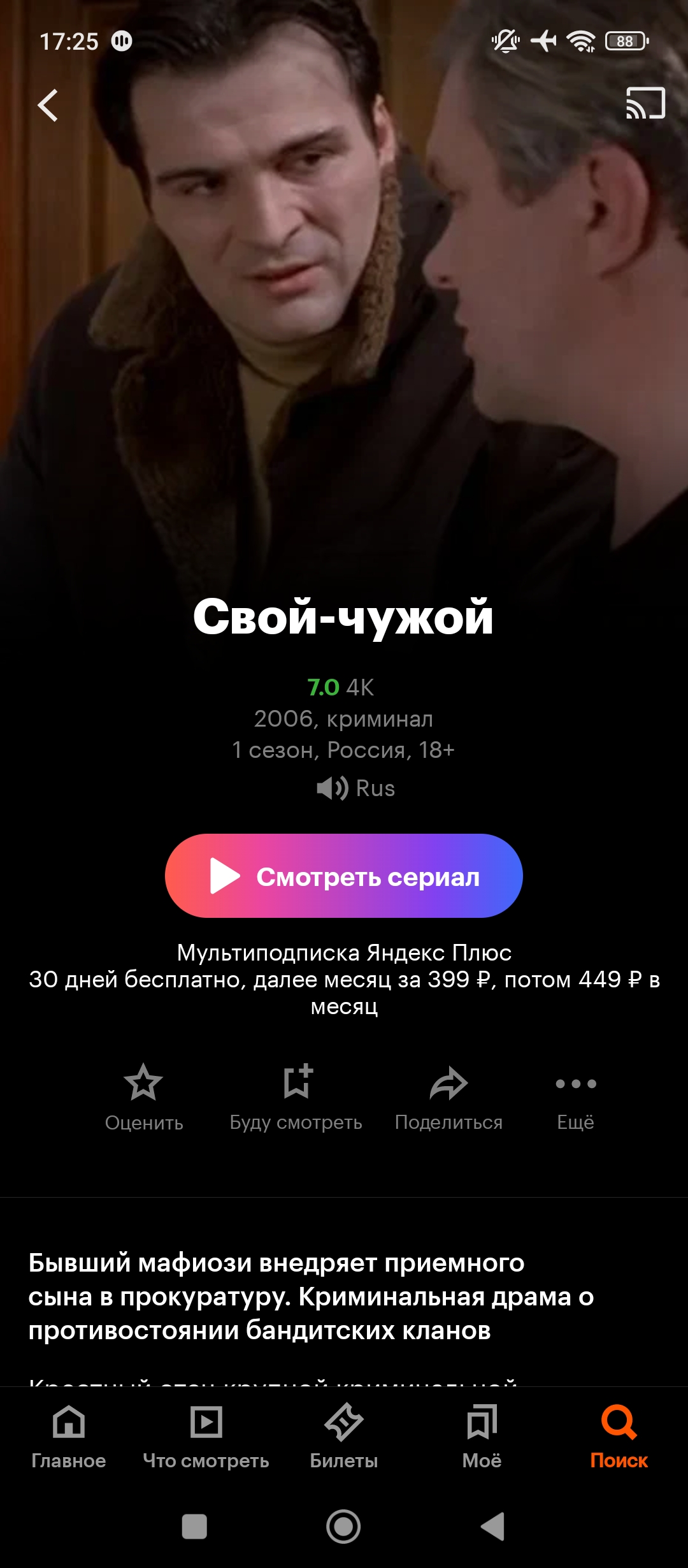Rate the series with Оценить
This screenshot has width=688, height=1568.
144,1098
